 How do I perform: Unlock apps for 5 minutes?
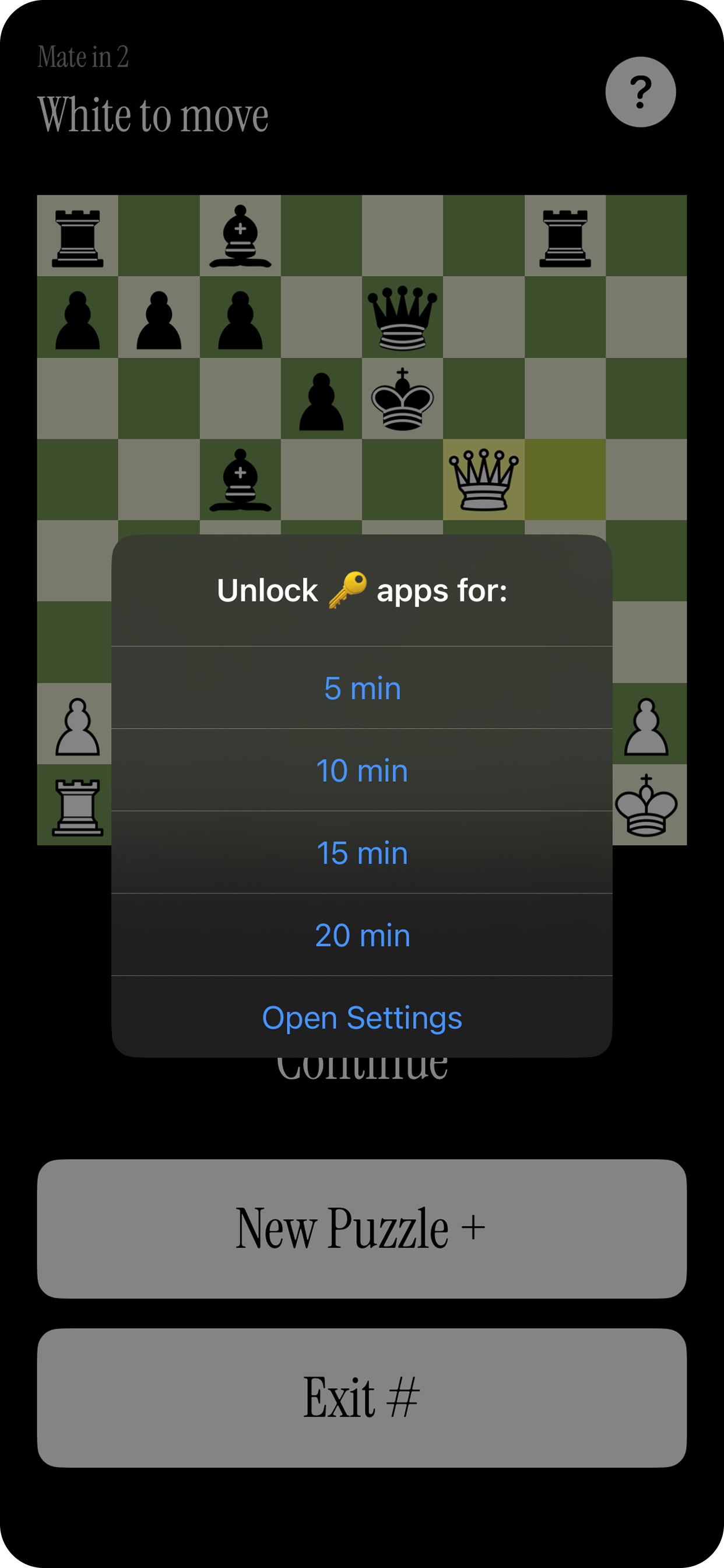click(362, 688)
